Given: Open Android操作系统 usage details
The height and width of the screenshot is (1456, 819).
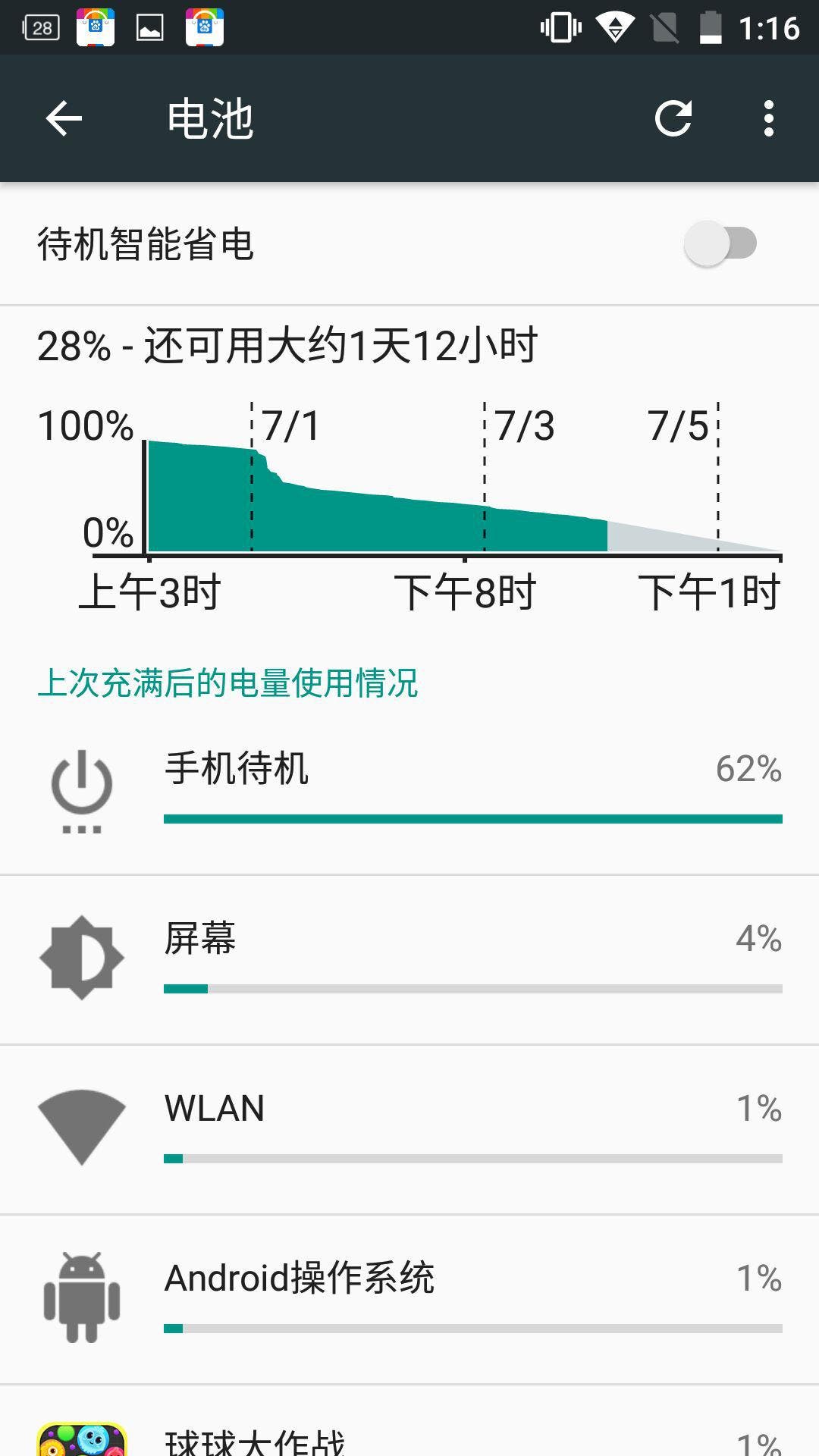Looking at the screenshot, I should pos(409,1299).
